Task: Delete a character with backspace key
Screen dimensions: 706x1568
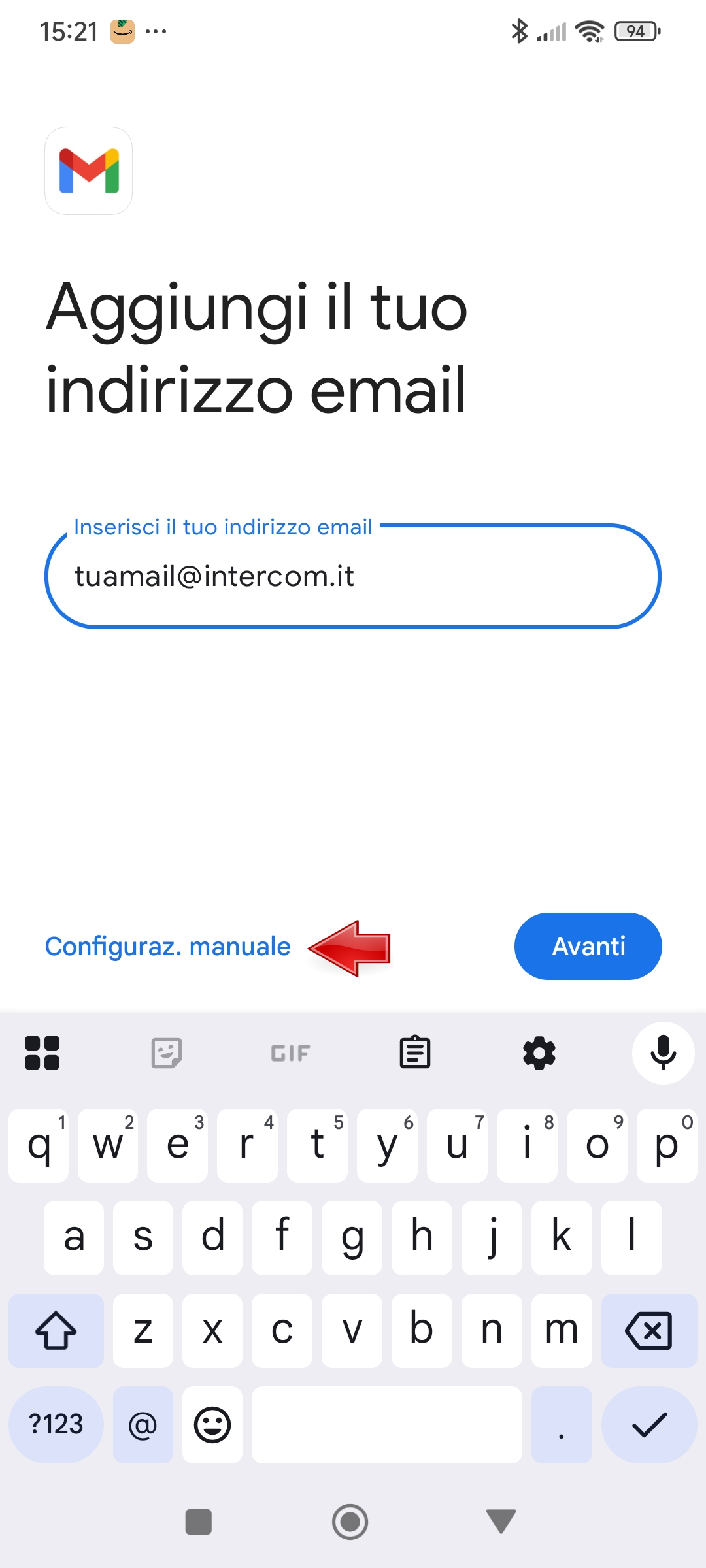Action: point(648,1330)
